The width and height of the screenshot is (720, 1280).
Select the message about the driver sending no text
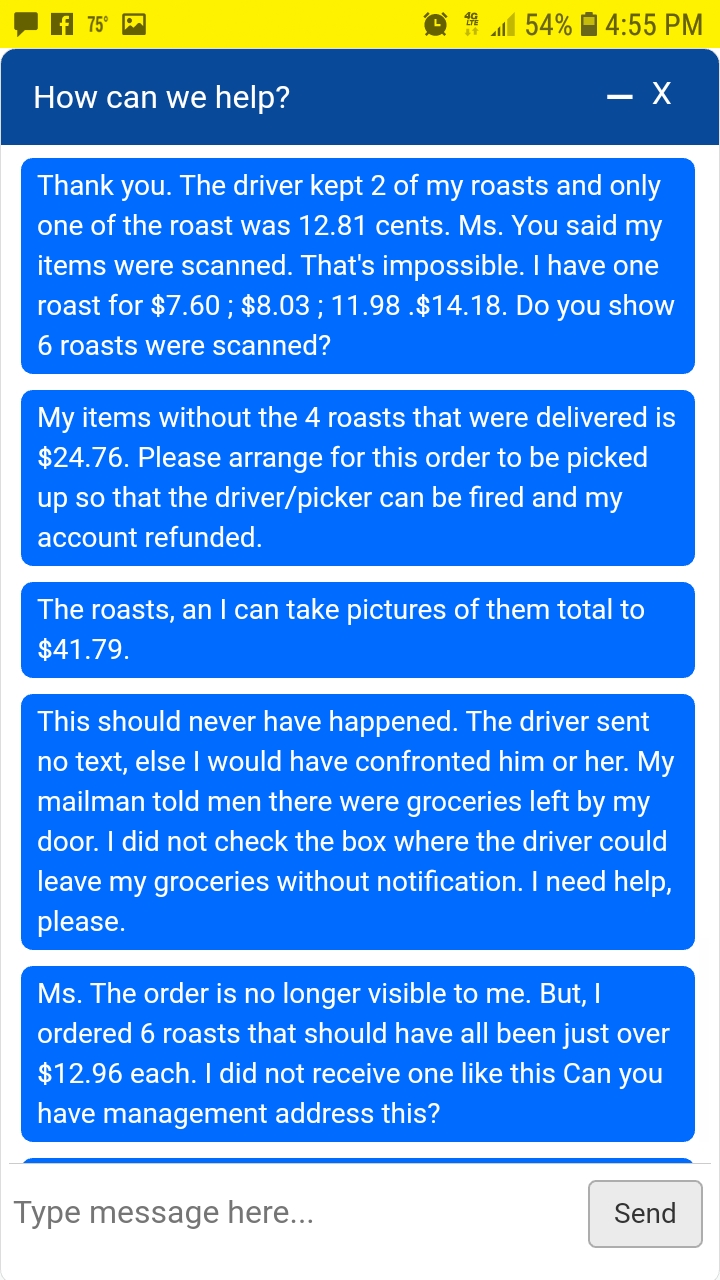[x=356, y=821]
